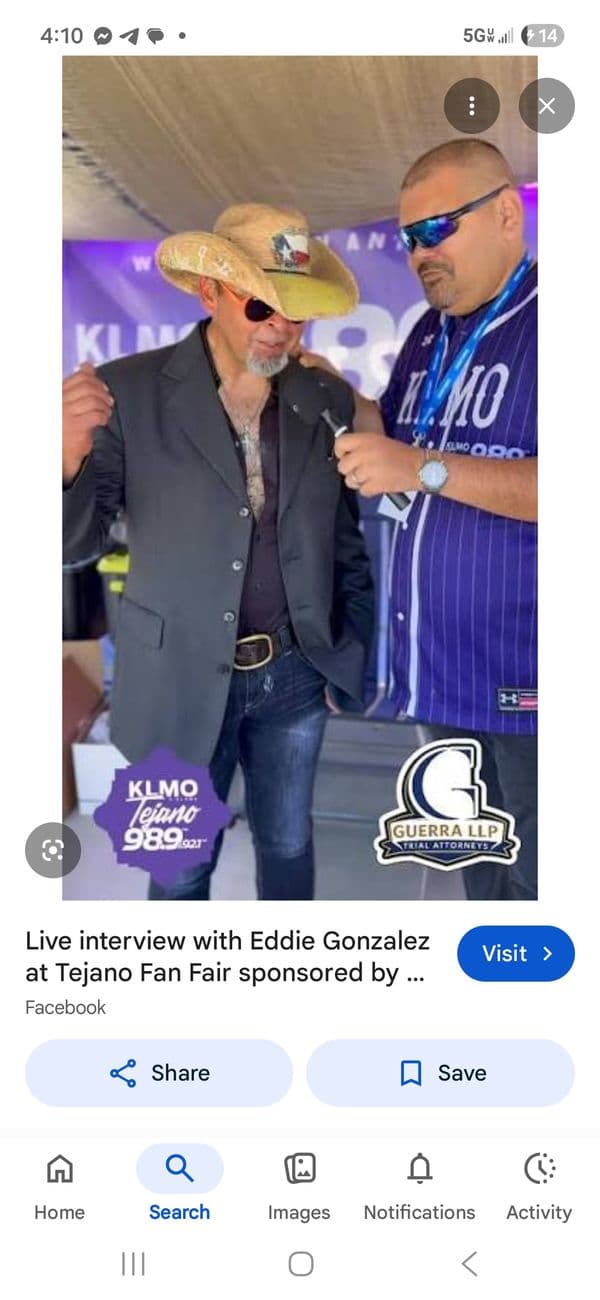Open the recent apps view
This screenshot has width=600, height=1300.
tap(133, 1264)
